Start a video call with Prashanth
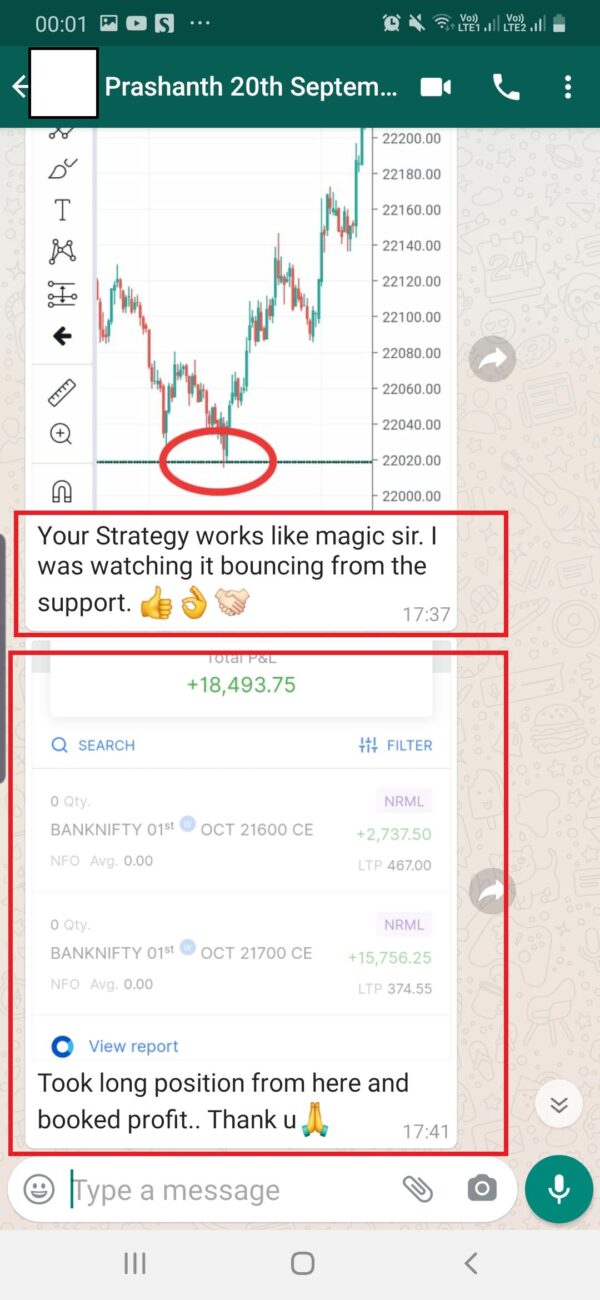 point(435,87)
